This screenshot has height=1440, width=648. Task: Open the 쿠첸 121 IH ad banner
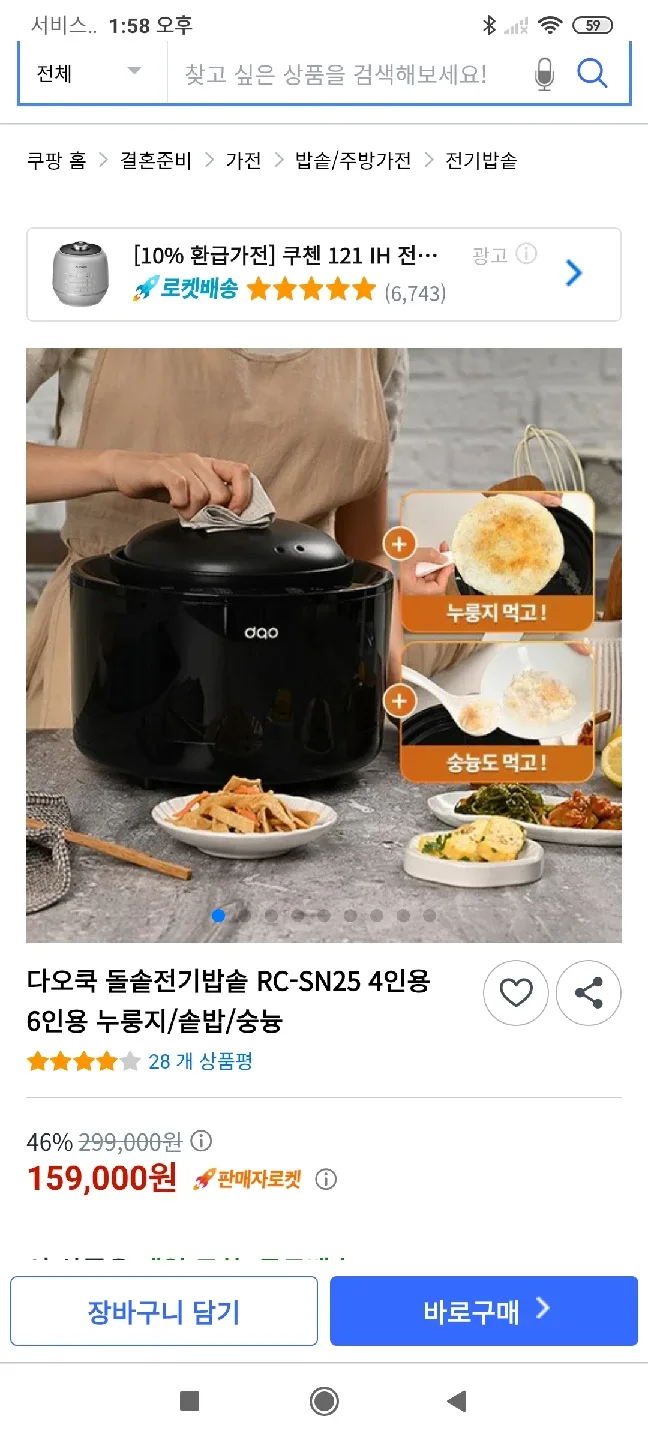[x=324, y=274]
